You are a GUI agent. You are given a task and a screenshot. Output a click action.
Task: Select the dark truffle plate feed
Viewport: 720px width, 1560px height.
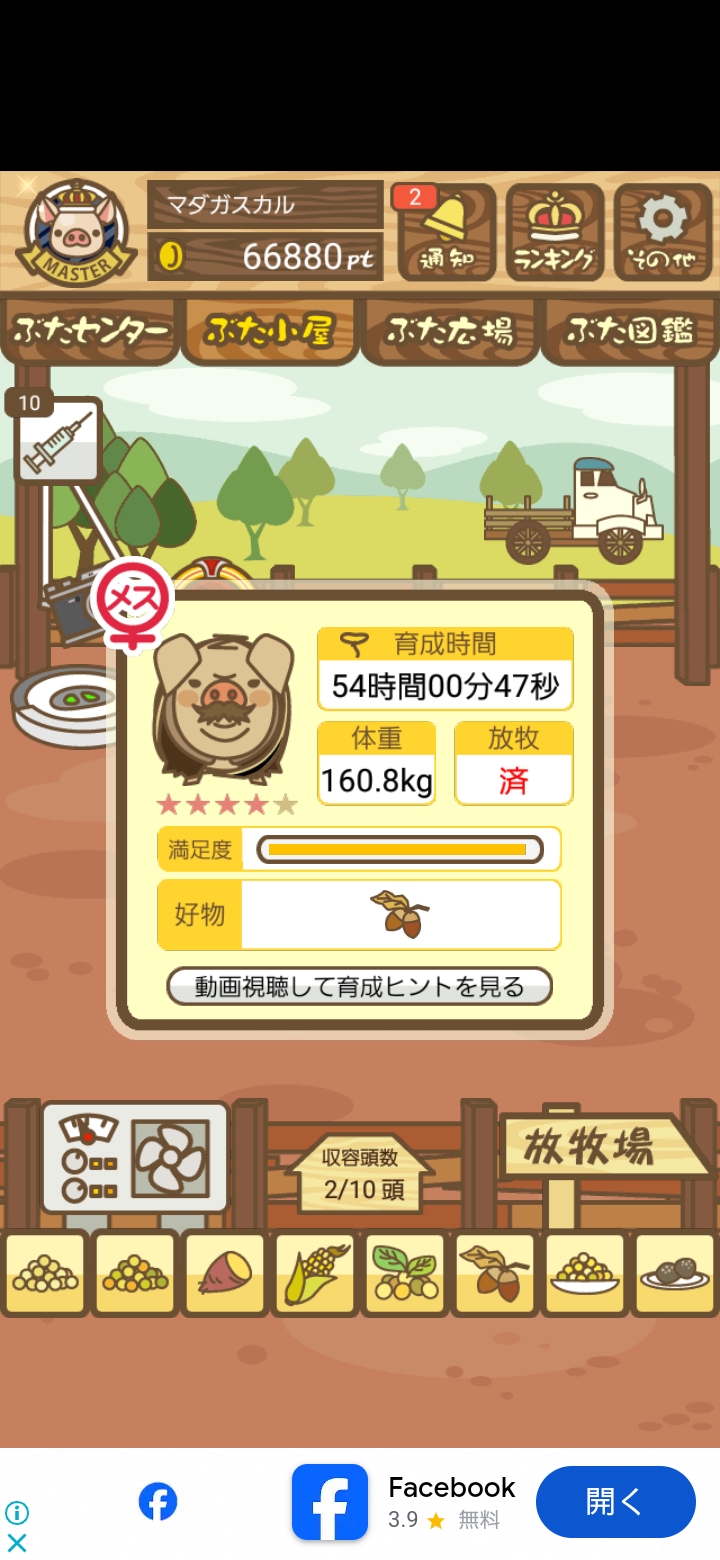click(x=675, y=1274)
